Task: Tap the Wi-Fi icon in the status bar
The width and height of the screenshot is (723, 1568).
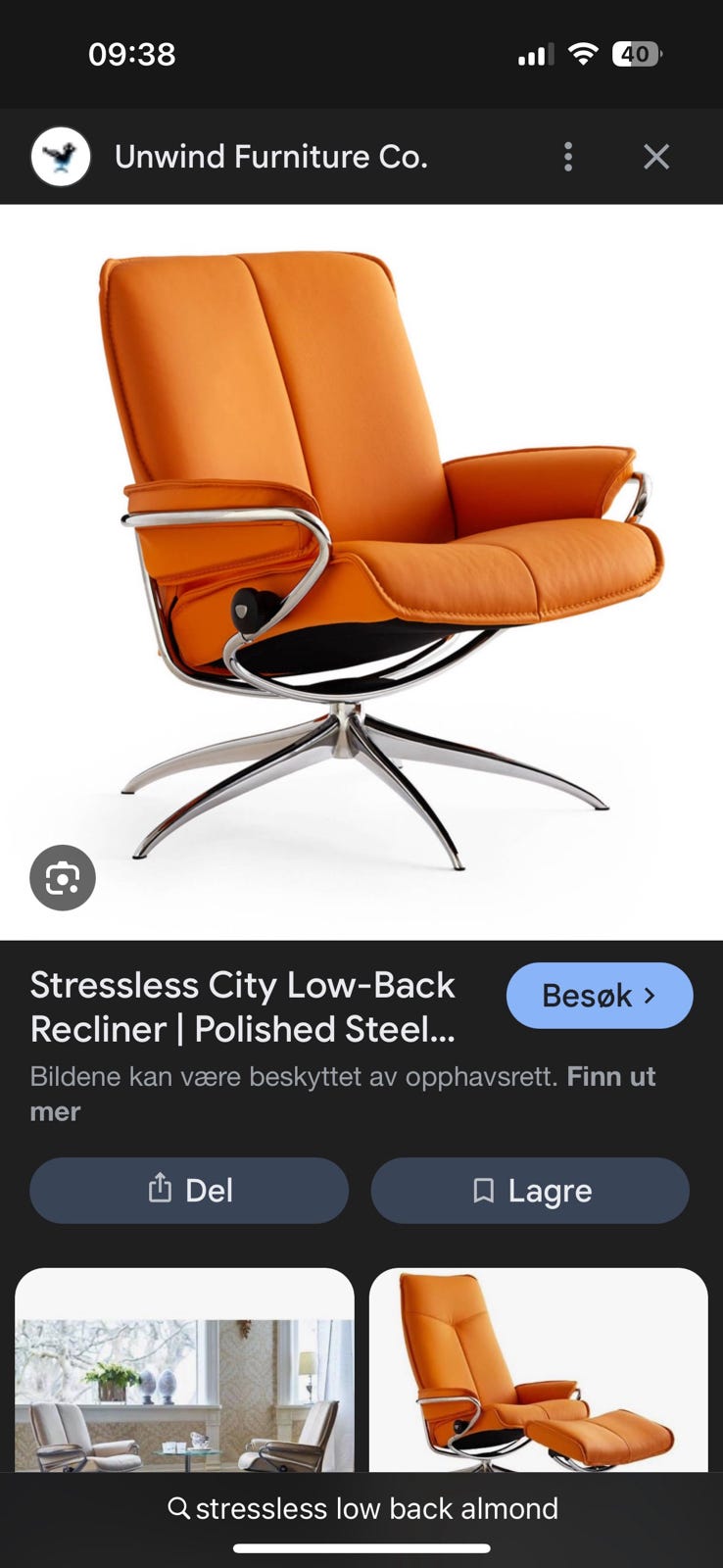Action: [582, 54]
